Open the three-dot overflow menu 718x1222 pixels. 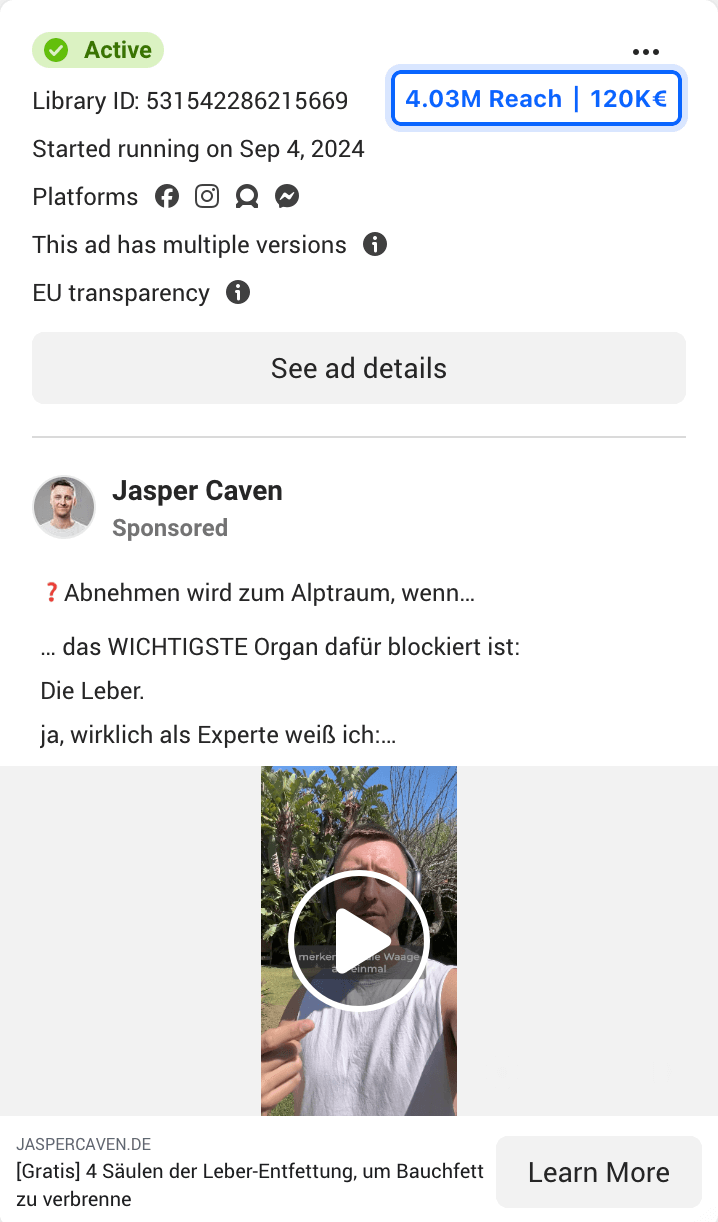(645, 52)
